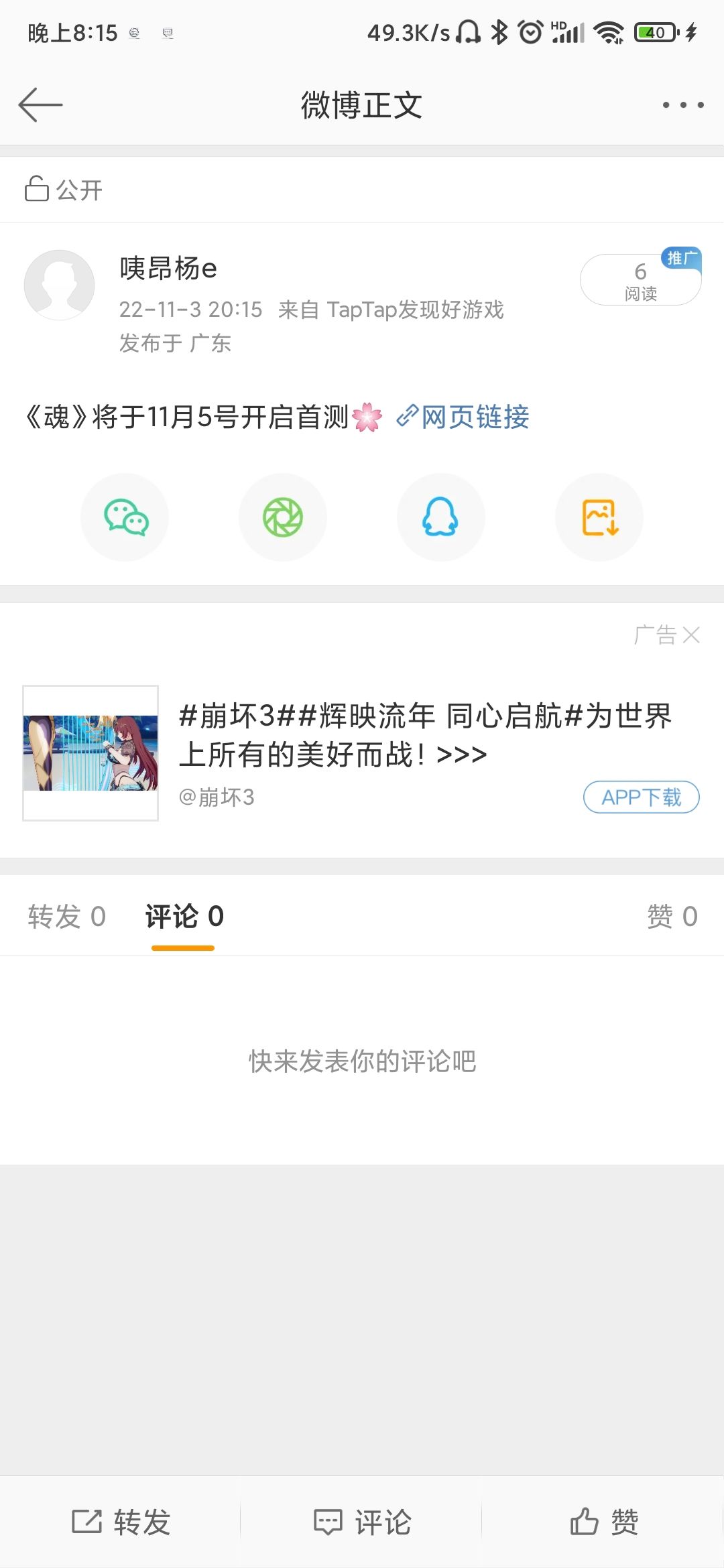Like the post with bottom 赞 button

(603, 1522)
